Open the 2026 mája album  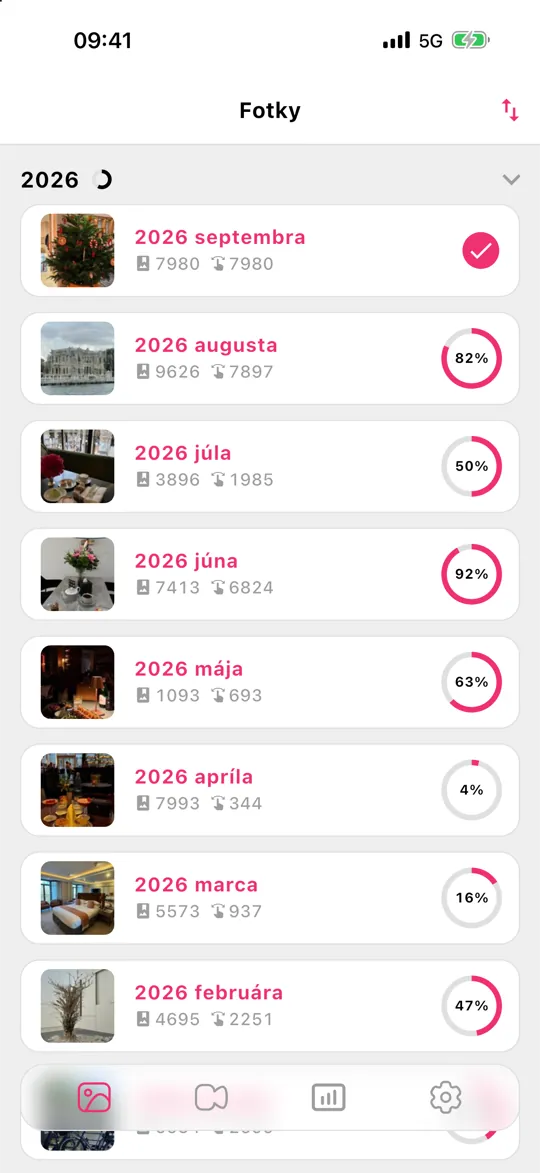coord(270,682)
